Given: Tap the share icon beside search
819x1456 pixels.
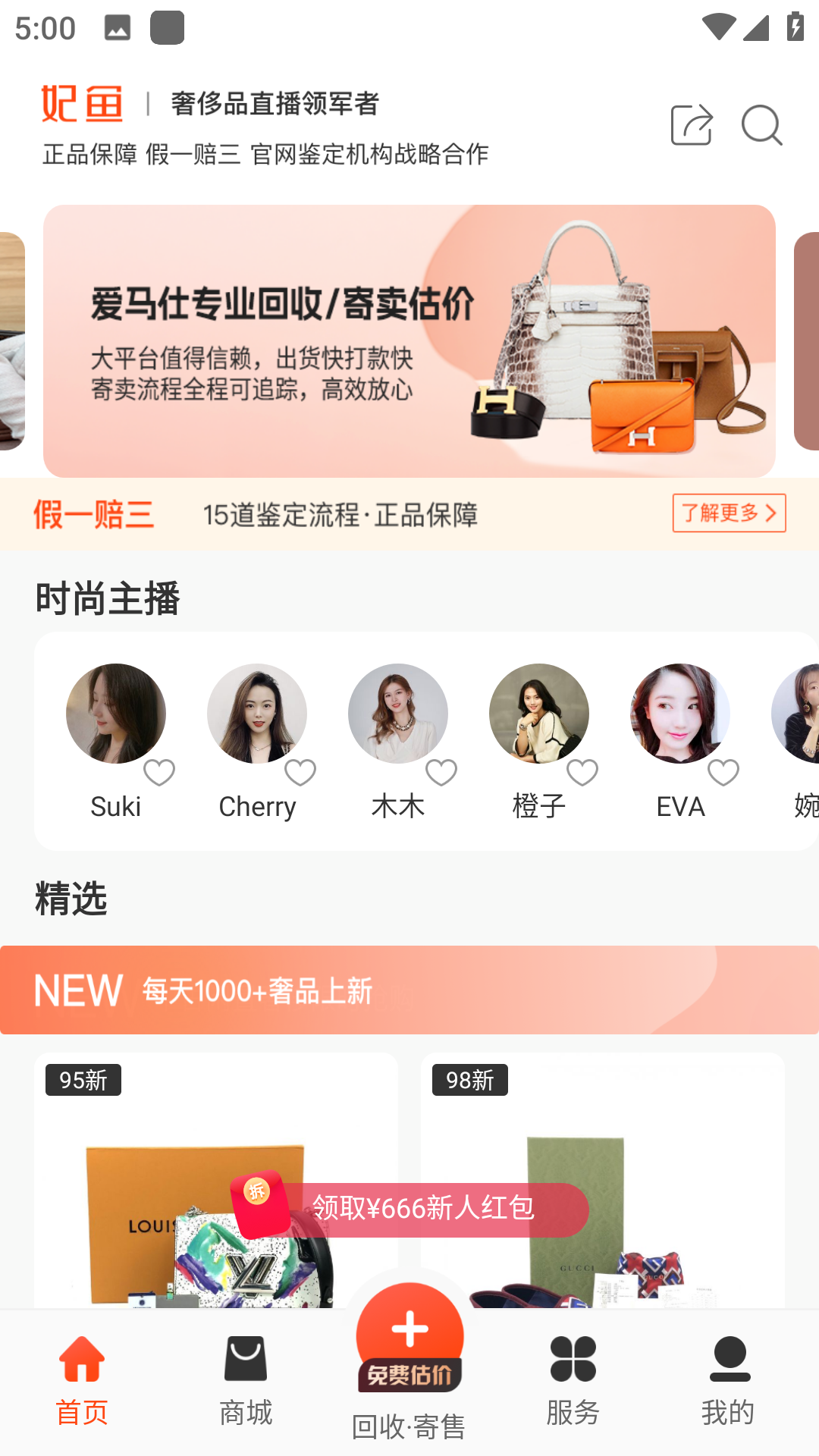Looking at the screenshot, I should (691, 125).
